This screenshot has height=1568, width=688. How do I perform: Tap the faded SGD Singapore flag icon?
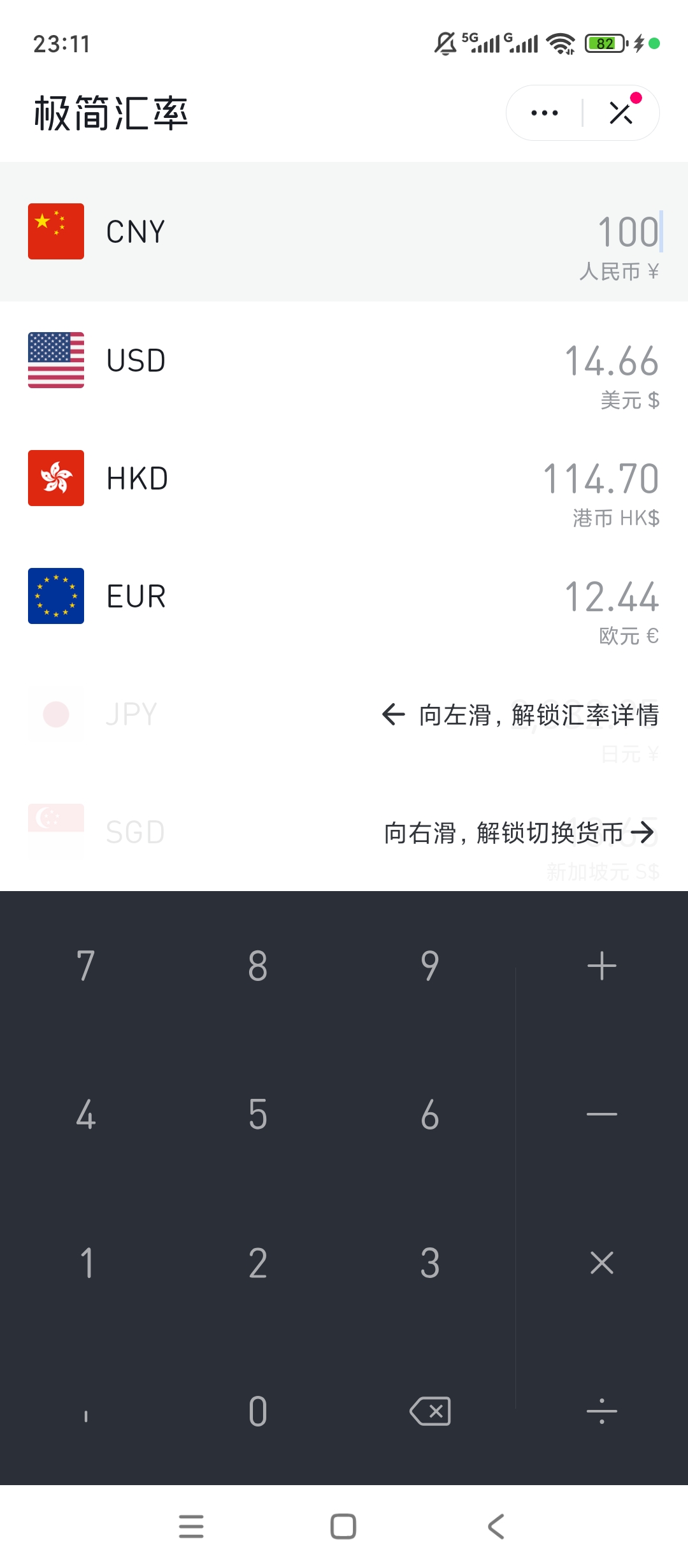(56, 831)
